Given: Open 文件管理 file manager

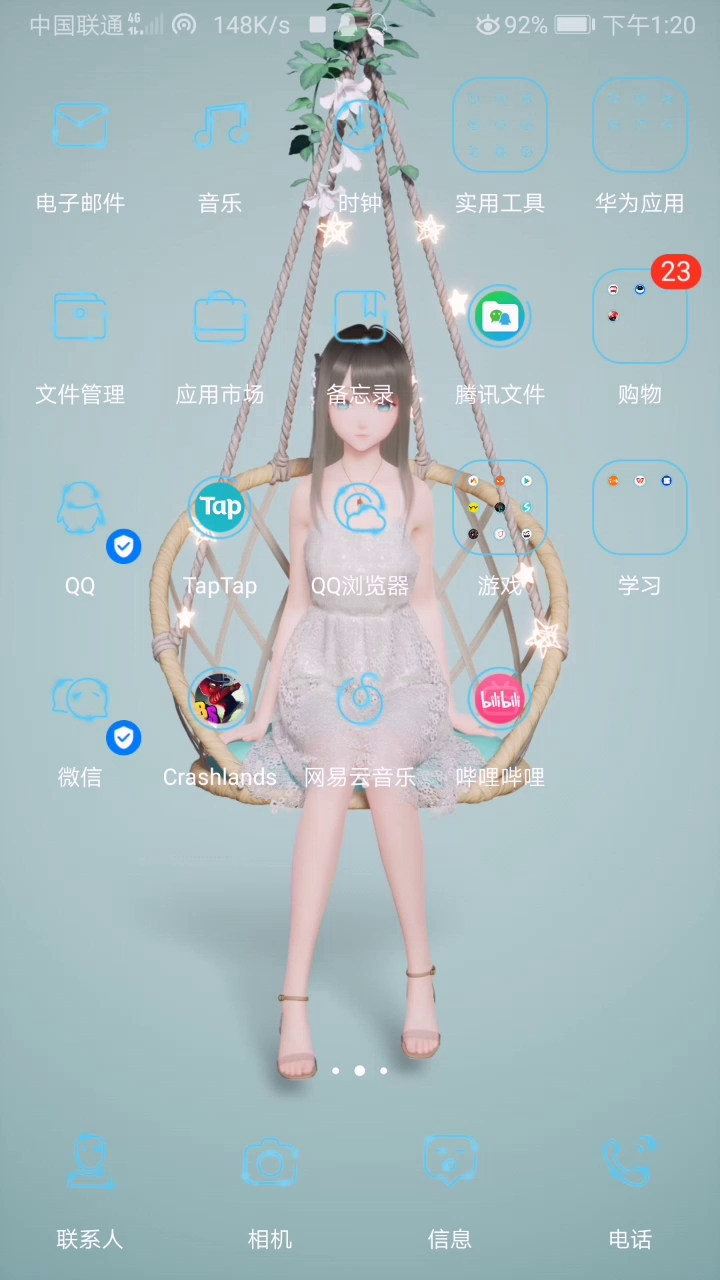Looking at the screenshot, I should click(x=80, y=316).
